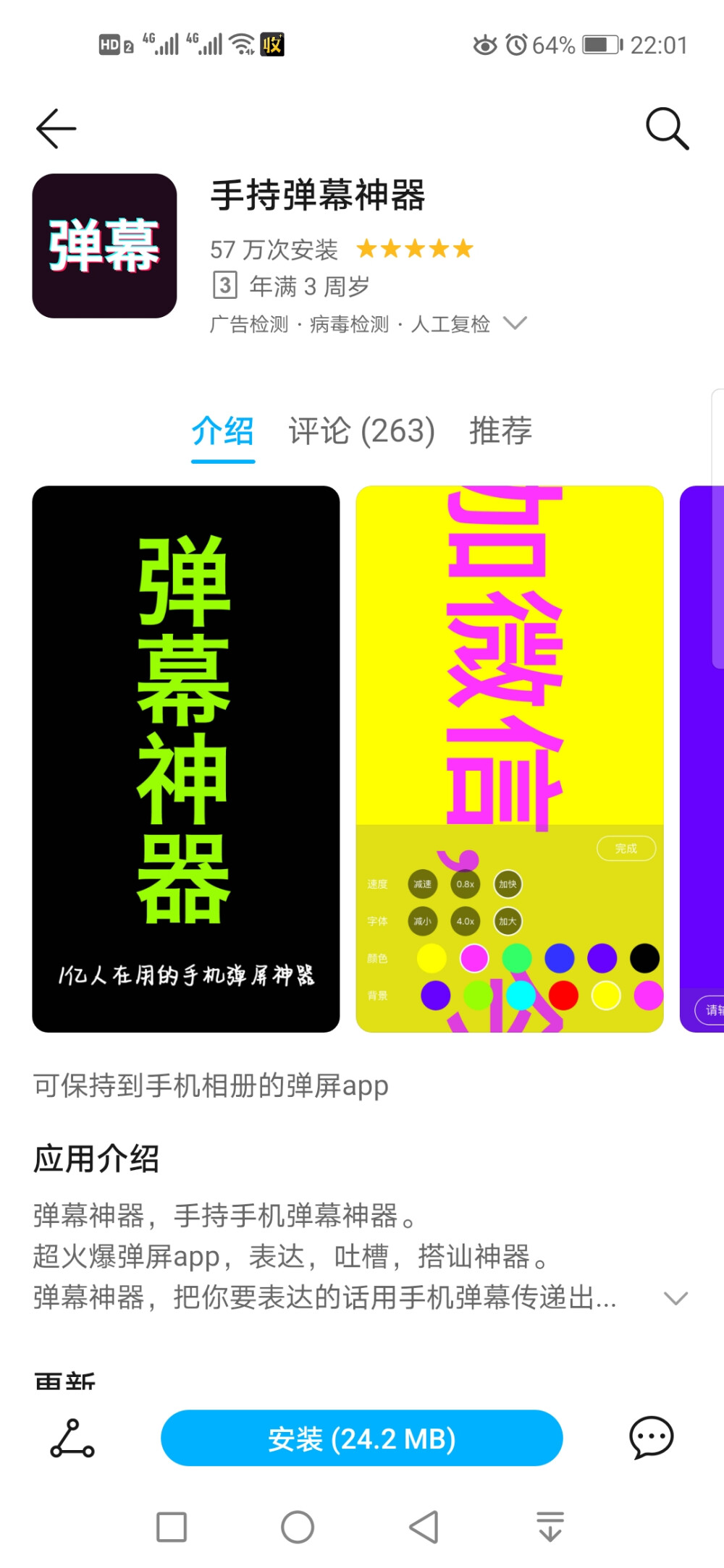Open the comment bubble icon

651,1438
